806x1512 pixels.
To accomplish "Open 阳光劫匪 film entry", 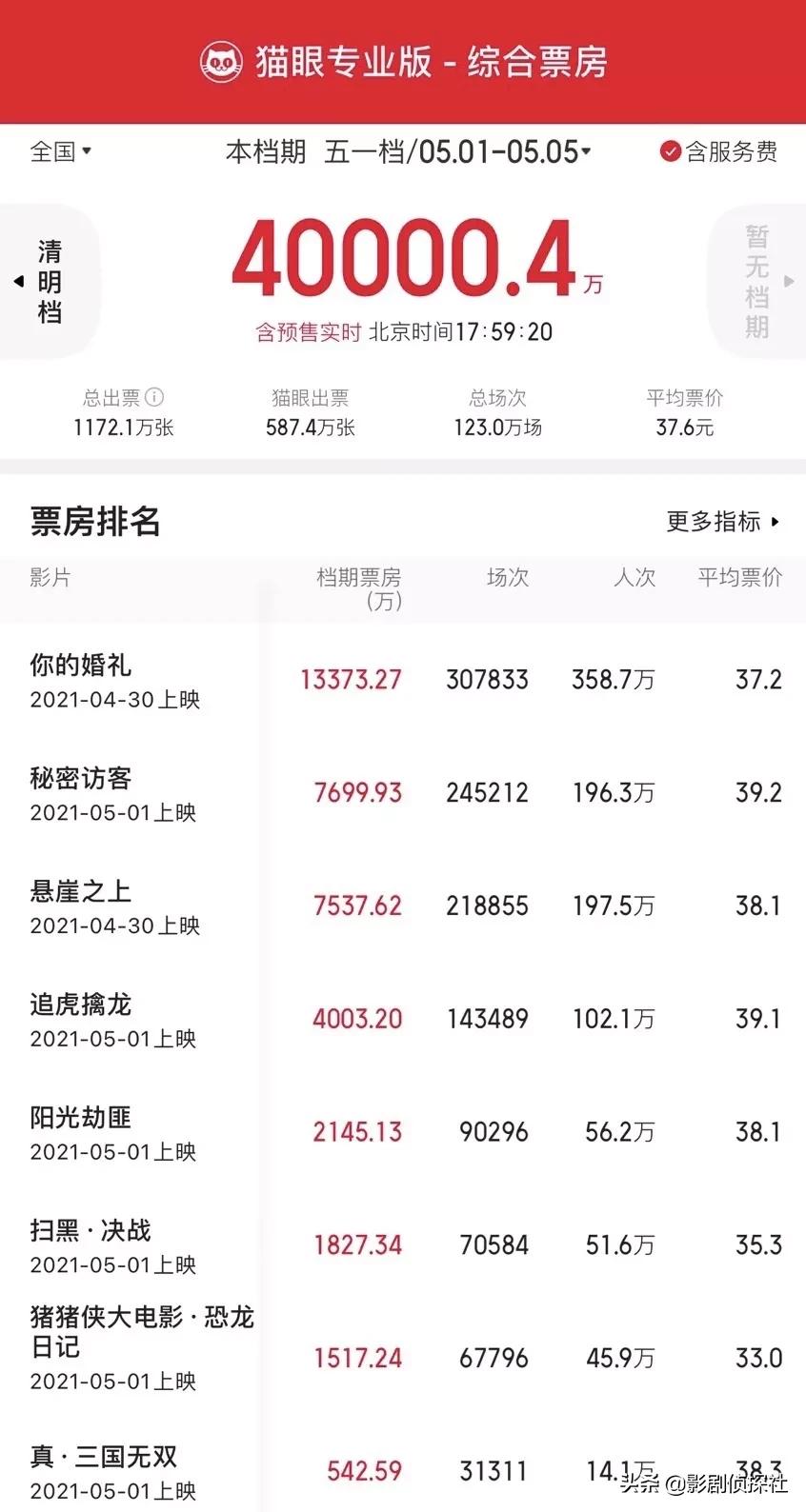I will [403, 1132].
